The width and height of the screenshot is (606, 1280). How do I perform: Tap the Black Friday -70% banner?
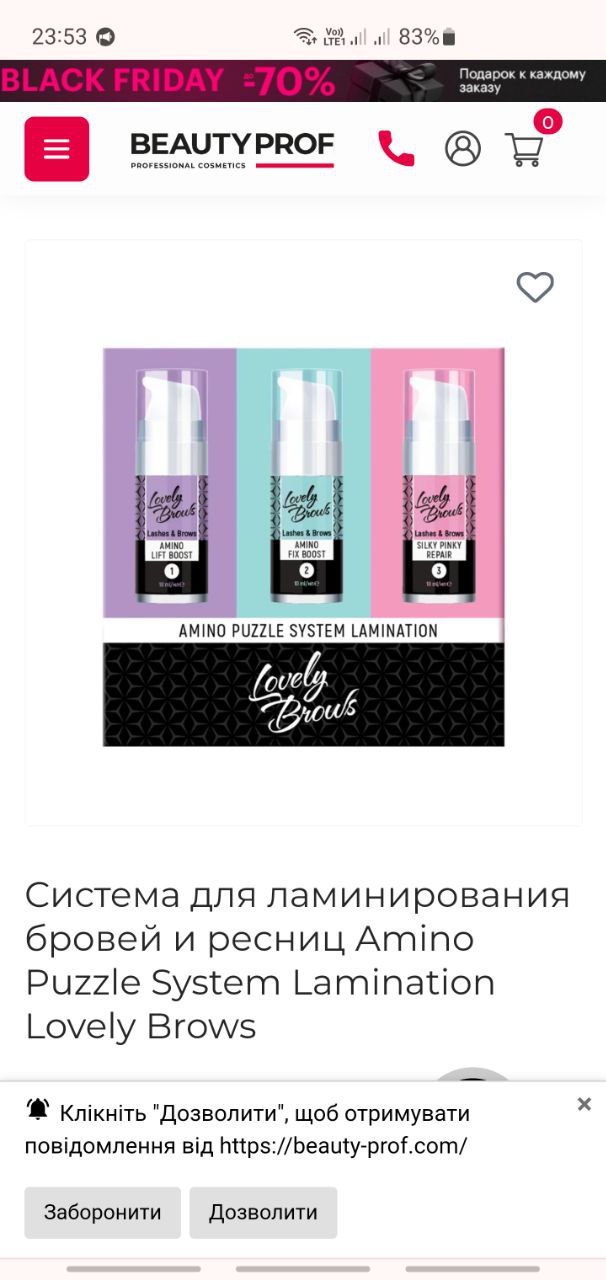pyautogui.click(x=303, y=81)
